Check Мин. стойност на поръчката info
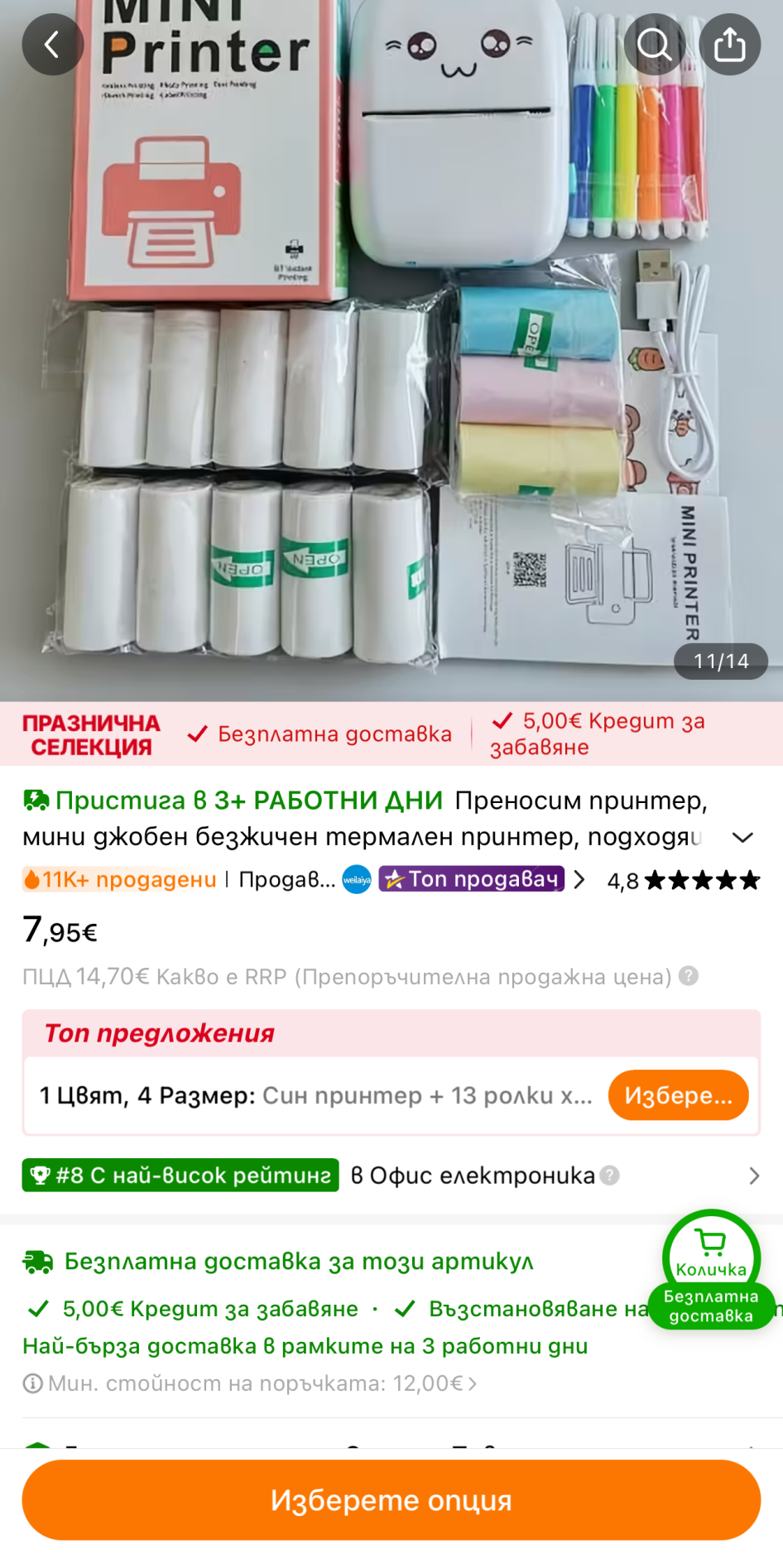The height and width of the screenshot is (1568, 783). coord(248,1383)
